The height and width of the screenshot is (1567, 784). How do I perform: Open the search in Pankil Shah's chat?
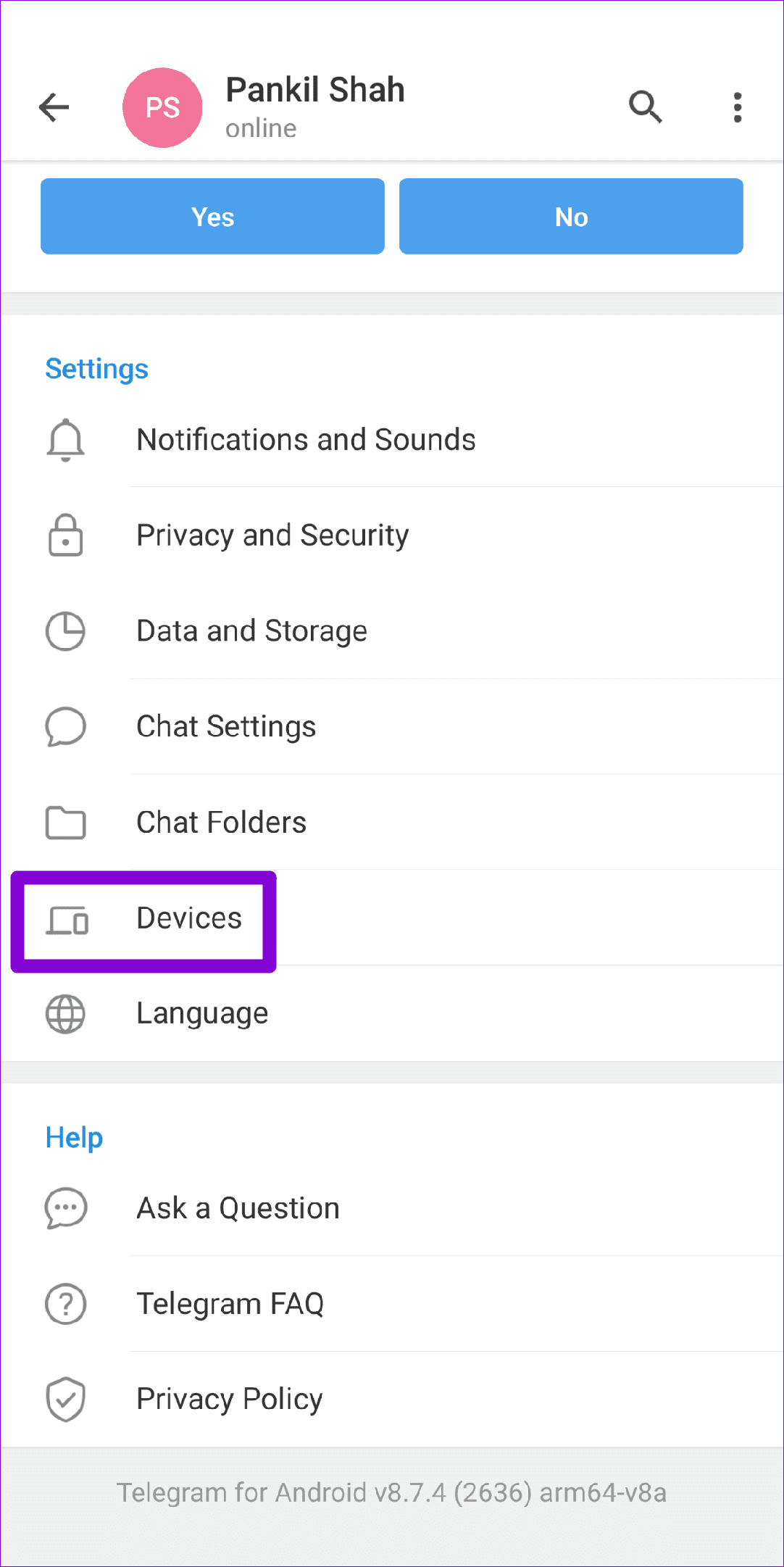coord(646,107)
